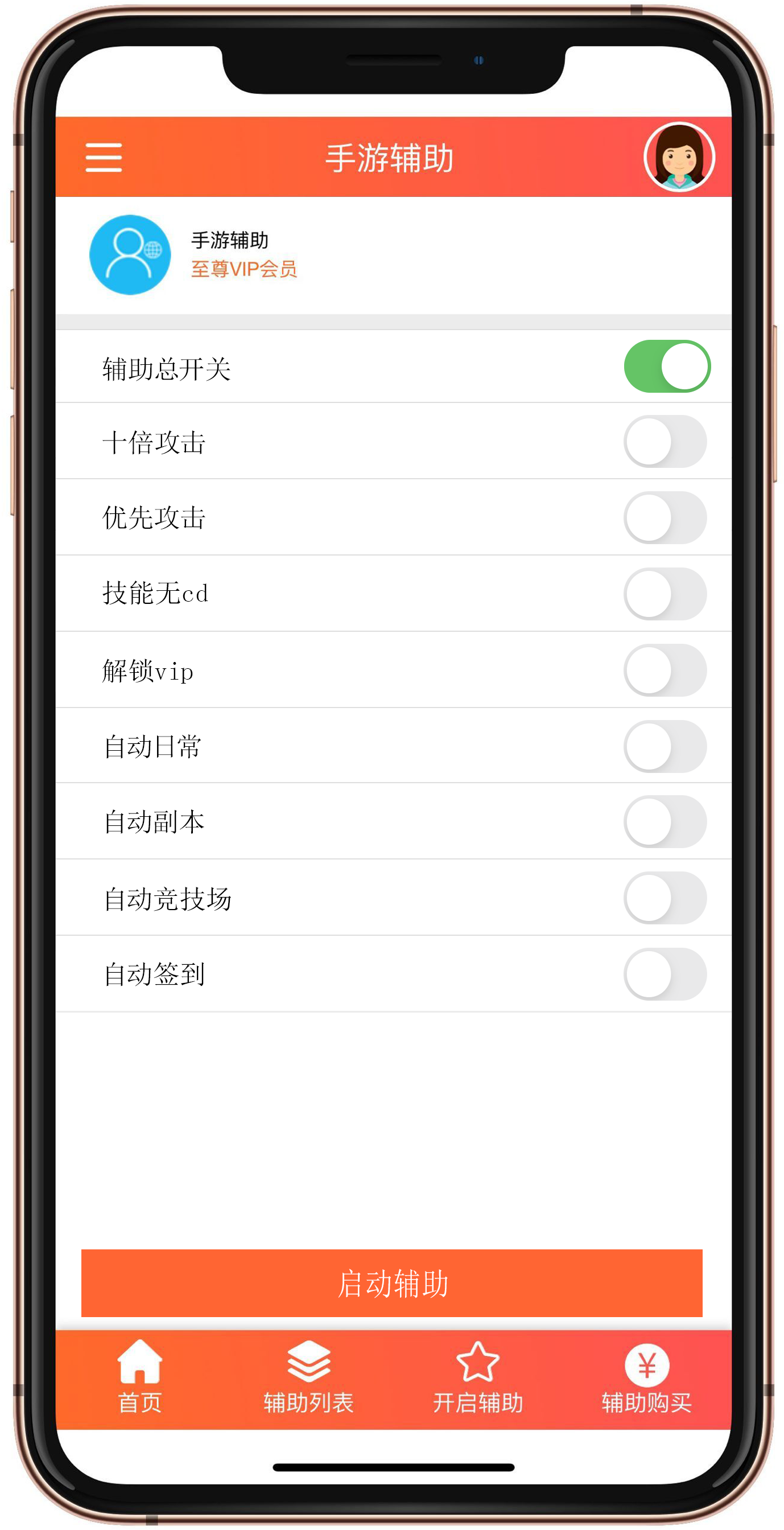The width and height of the screenshot is (784, 1530).
Task: Open the profile avatar in header
Action: click(679, 158)
